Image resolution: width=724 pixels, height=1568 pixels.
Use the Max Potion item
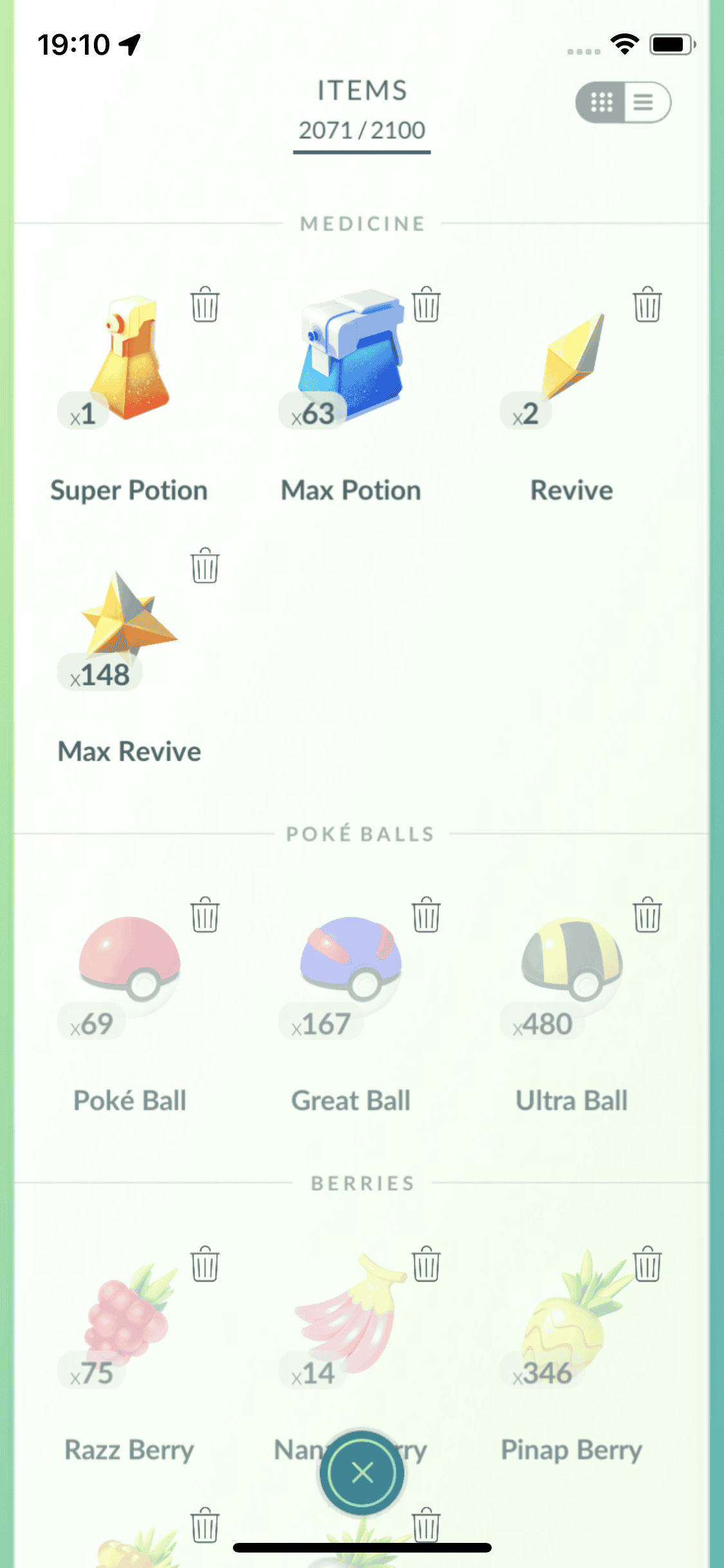pos(351,360)
